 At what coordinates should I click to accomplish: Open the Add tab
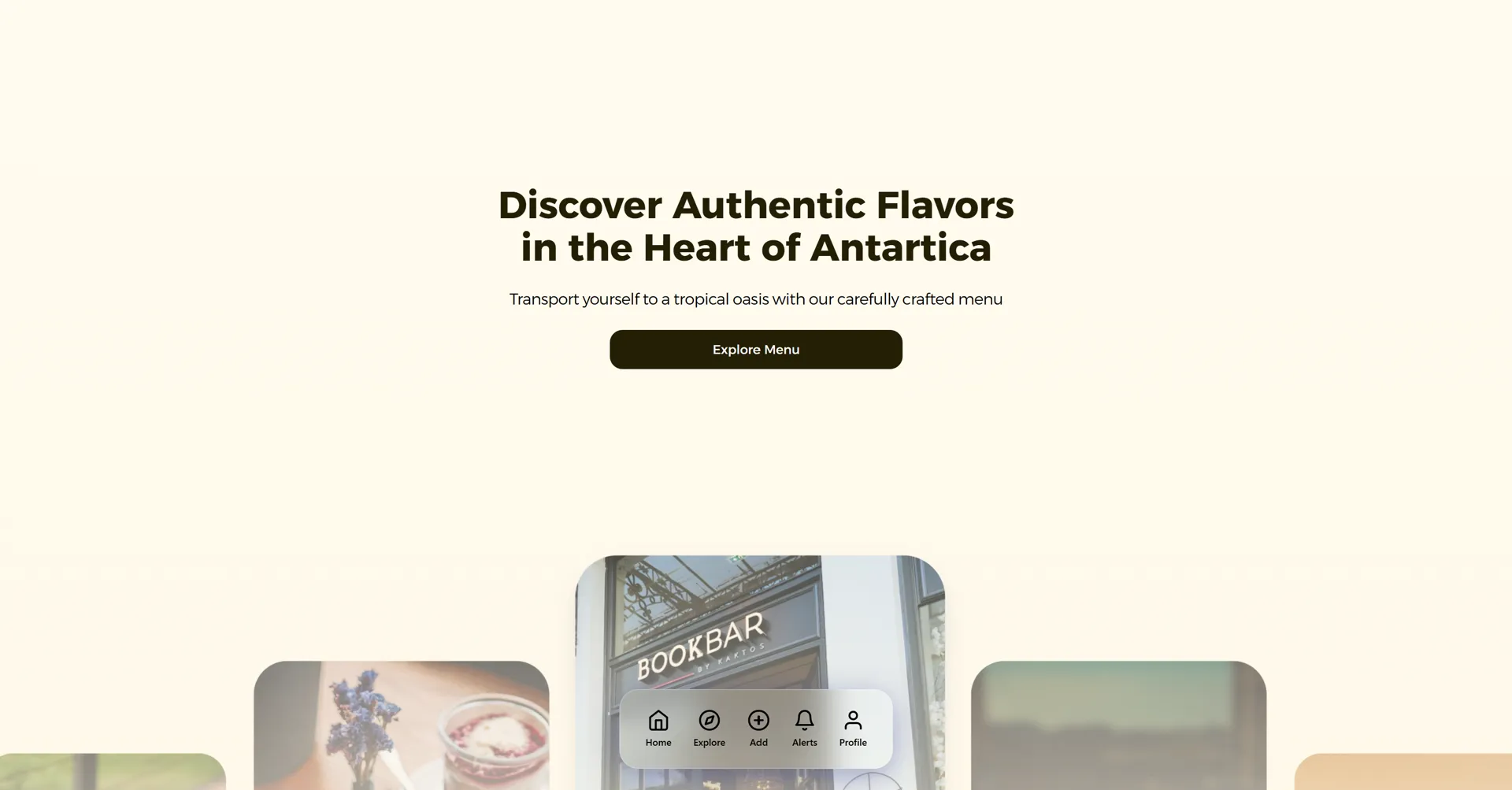point(758,728)
